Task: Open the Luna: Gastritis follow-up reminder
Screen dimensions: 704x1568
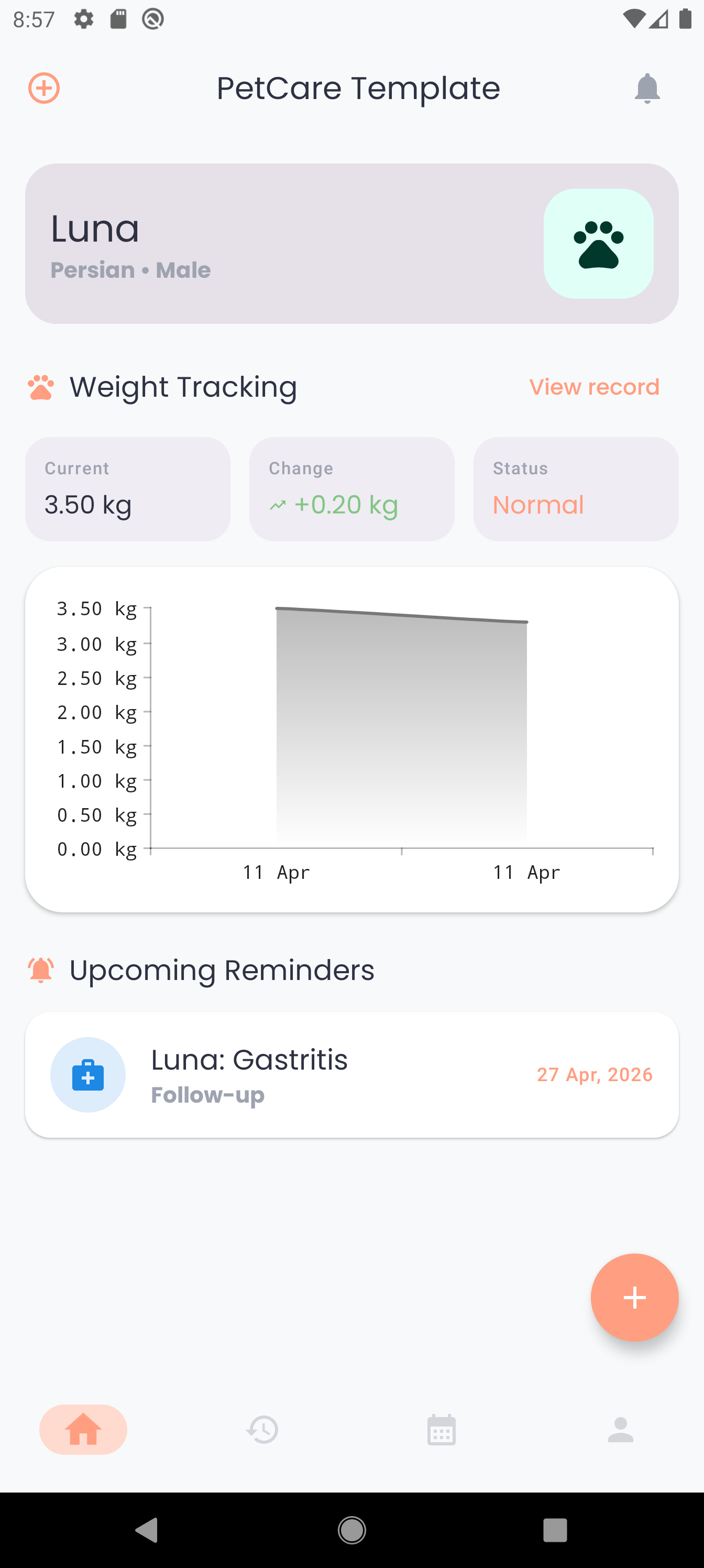Action: [x=351, y=1075]
